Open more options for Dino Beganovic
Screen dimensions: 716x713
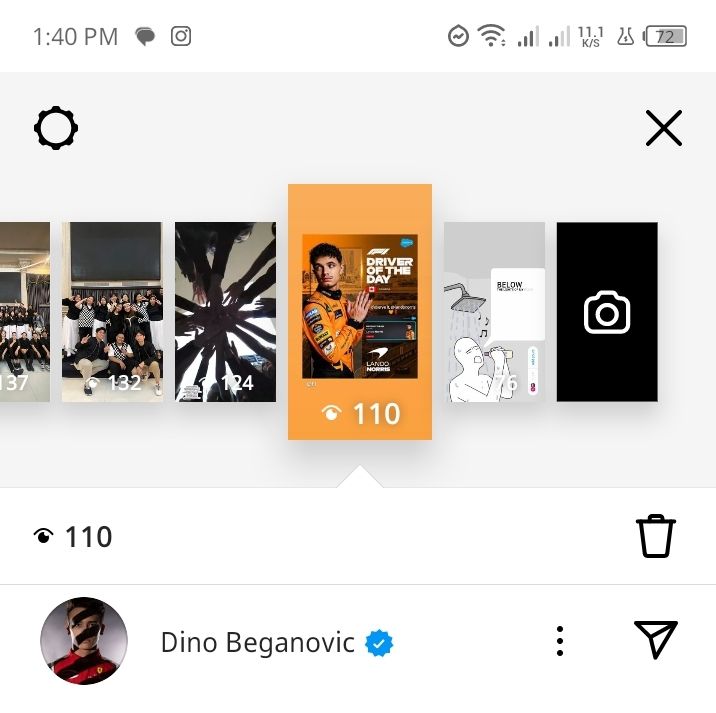(x=560, y=641)
